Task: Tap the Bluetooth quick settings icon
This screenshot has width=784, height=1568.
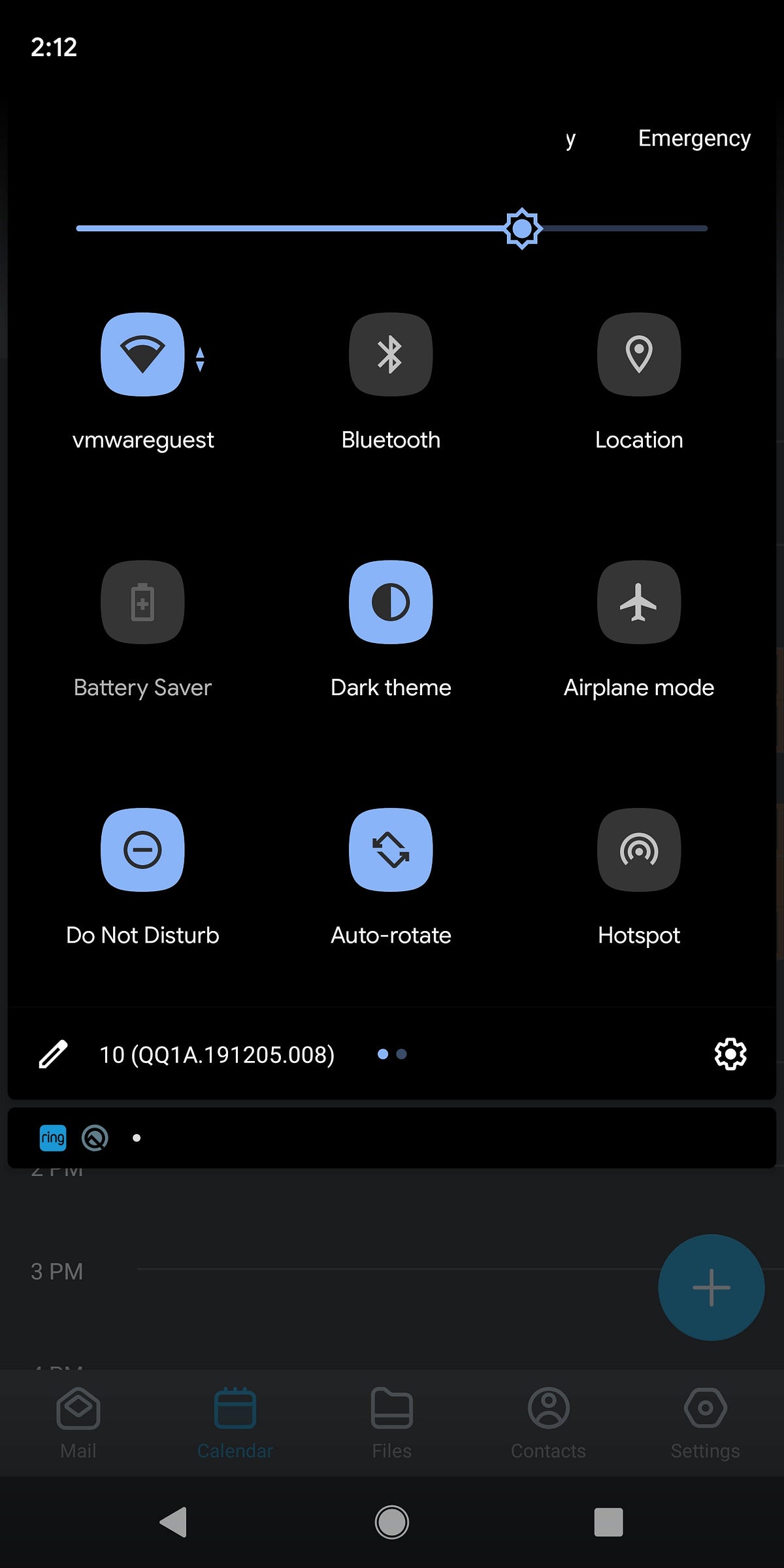Action: 391,353
